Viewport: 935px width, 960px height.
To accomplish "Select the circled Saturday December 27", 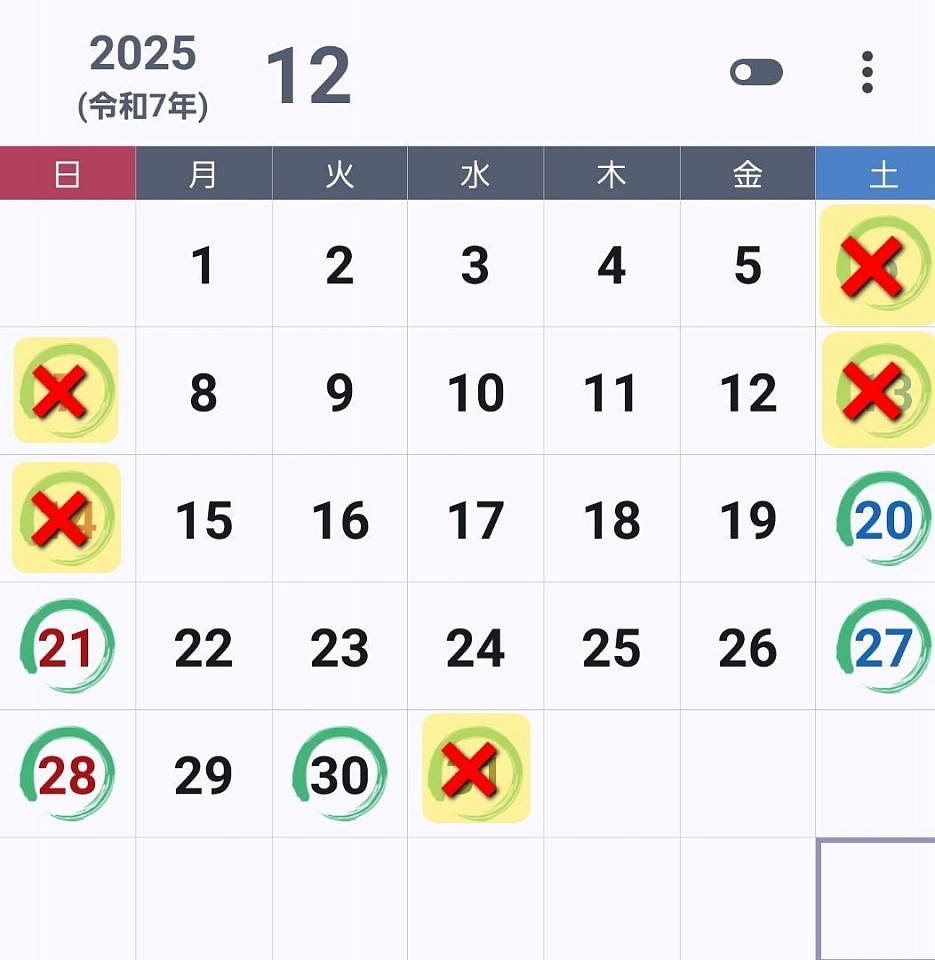I will [x=883, y=648].
